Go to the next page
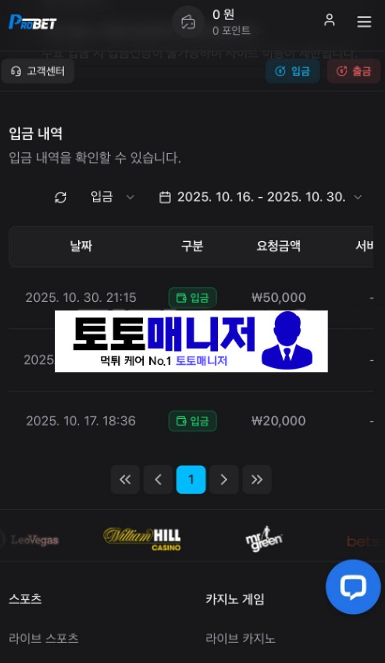 tap(224, 479)
